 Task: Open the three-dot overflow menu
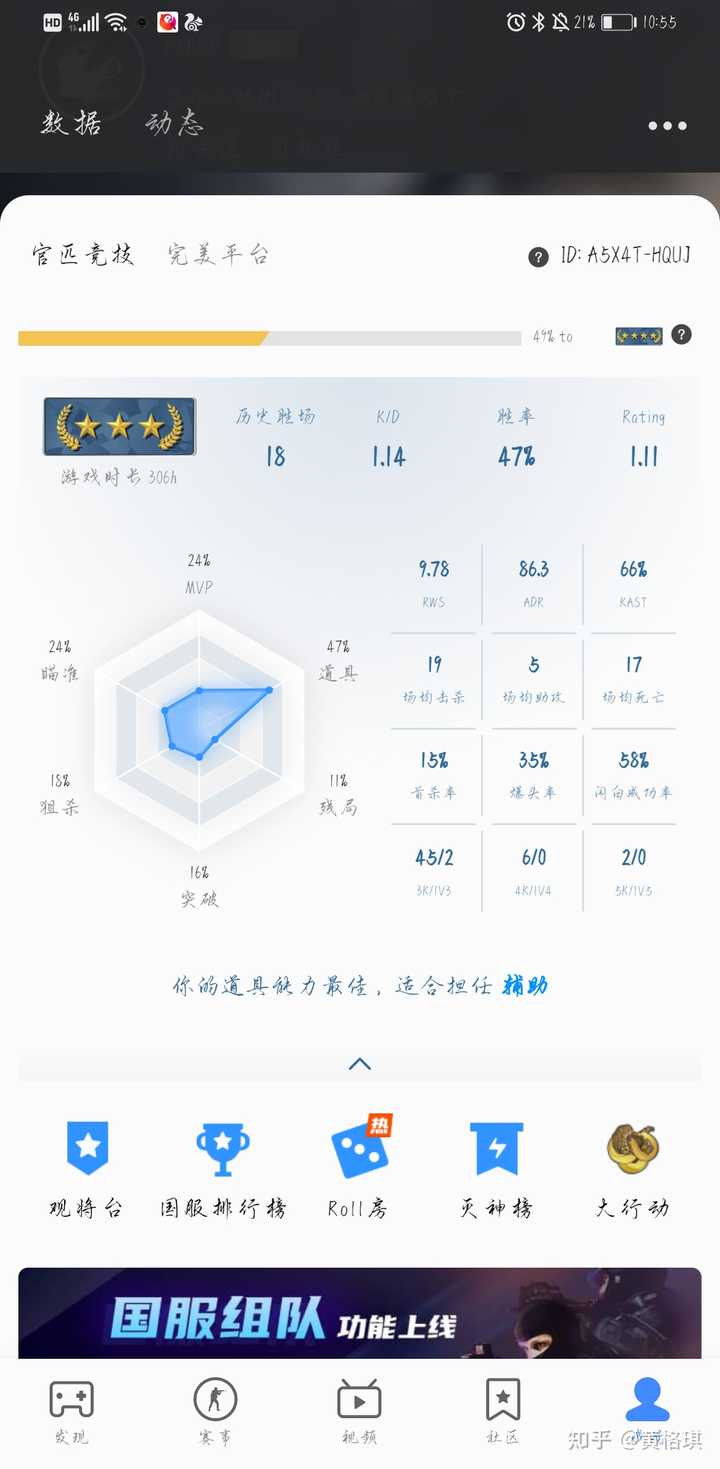coord(667,126)
